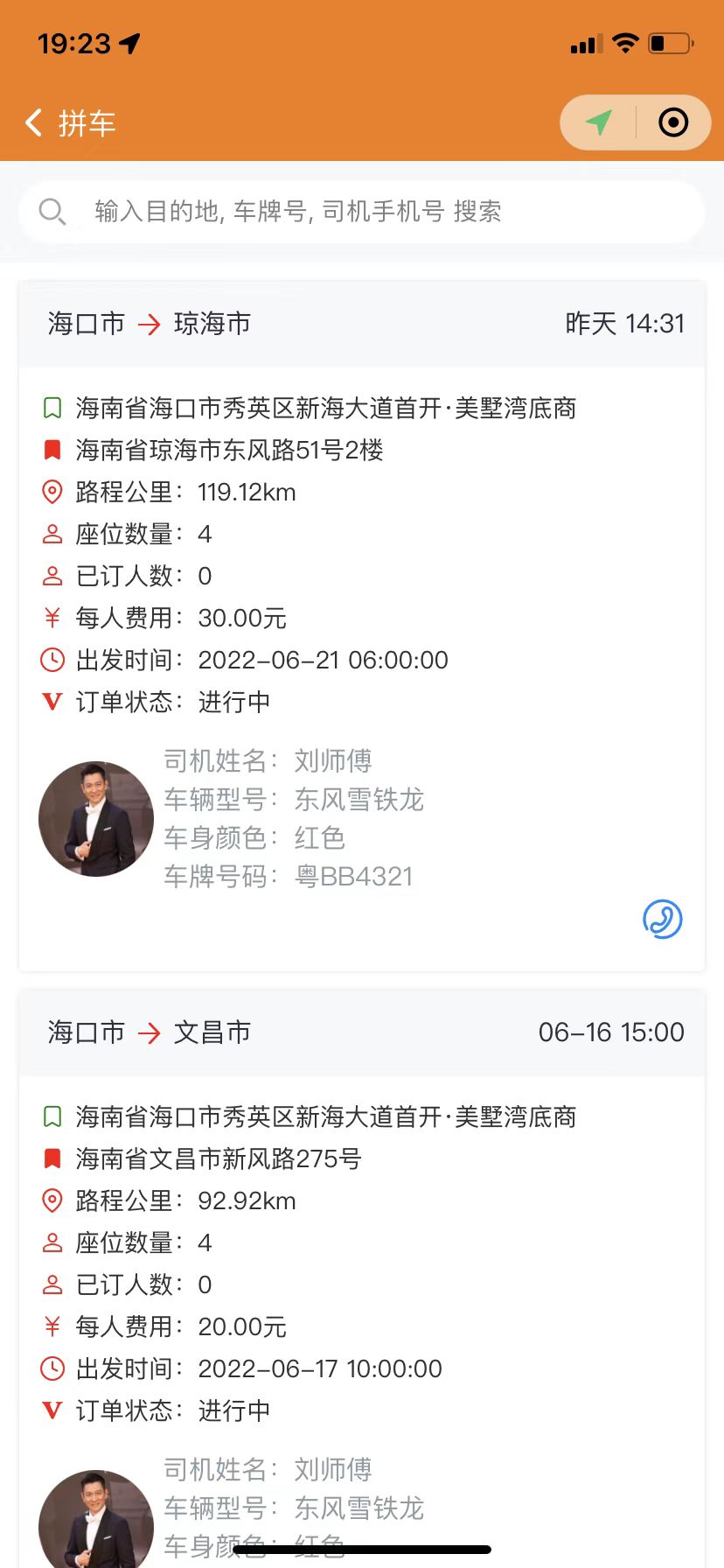The image size is (724, 1568).
Task: Go back from the 拼车 page
Action: point(35,123)
